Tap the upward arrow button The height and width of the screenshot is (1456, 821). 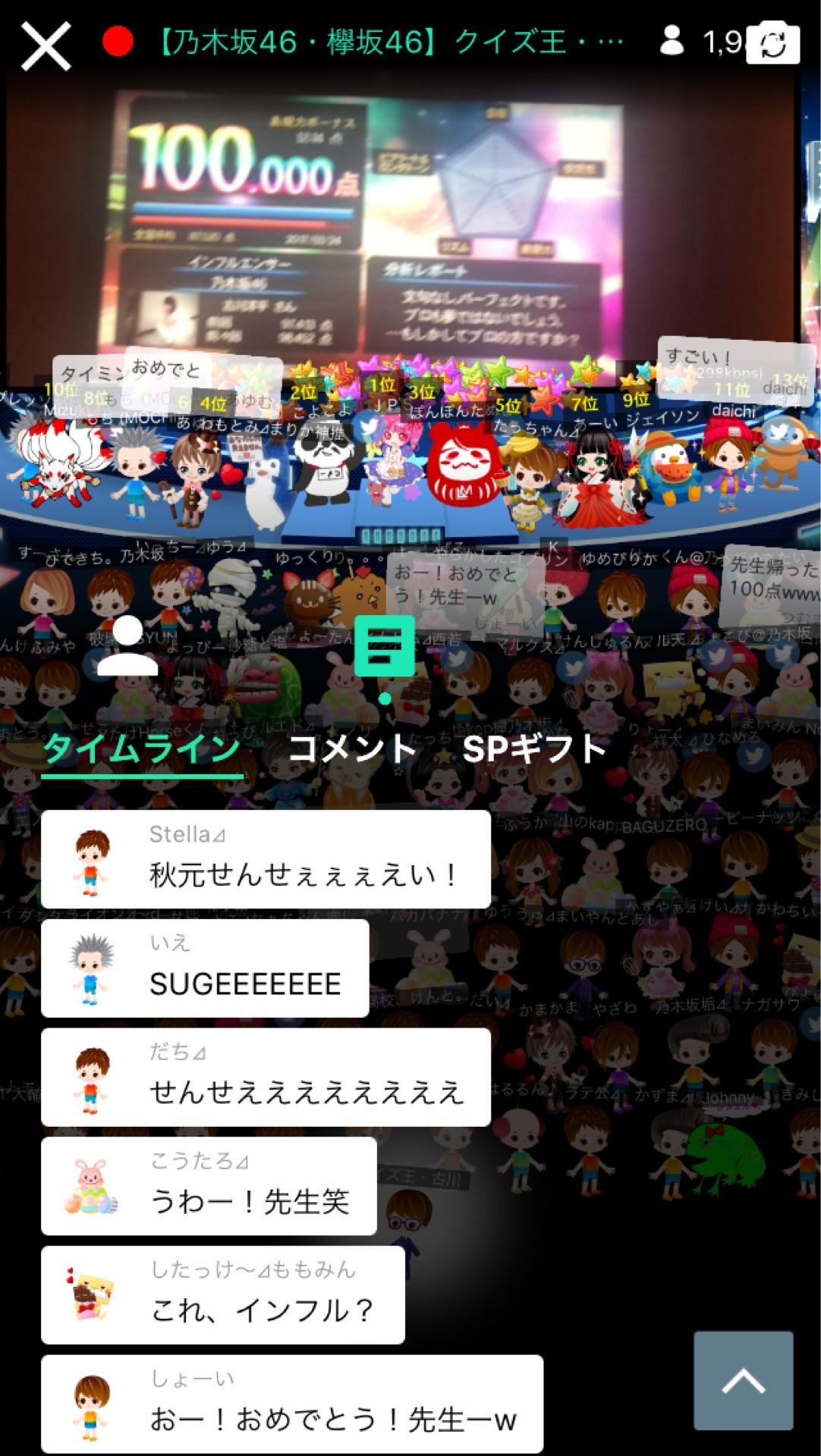743,1381
